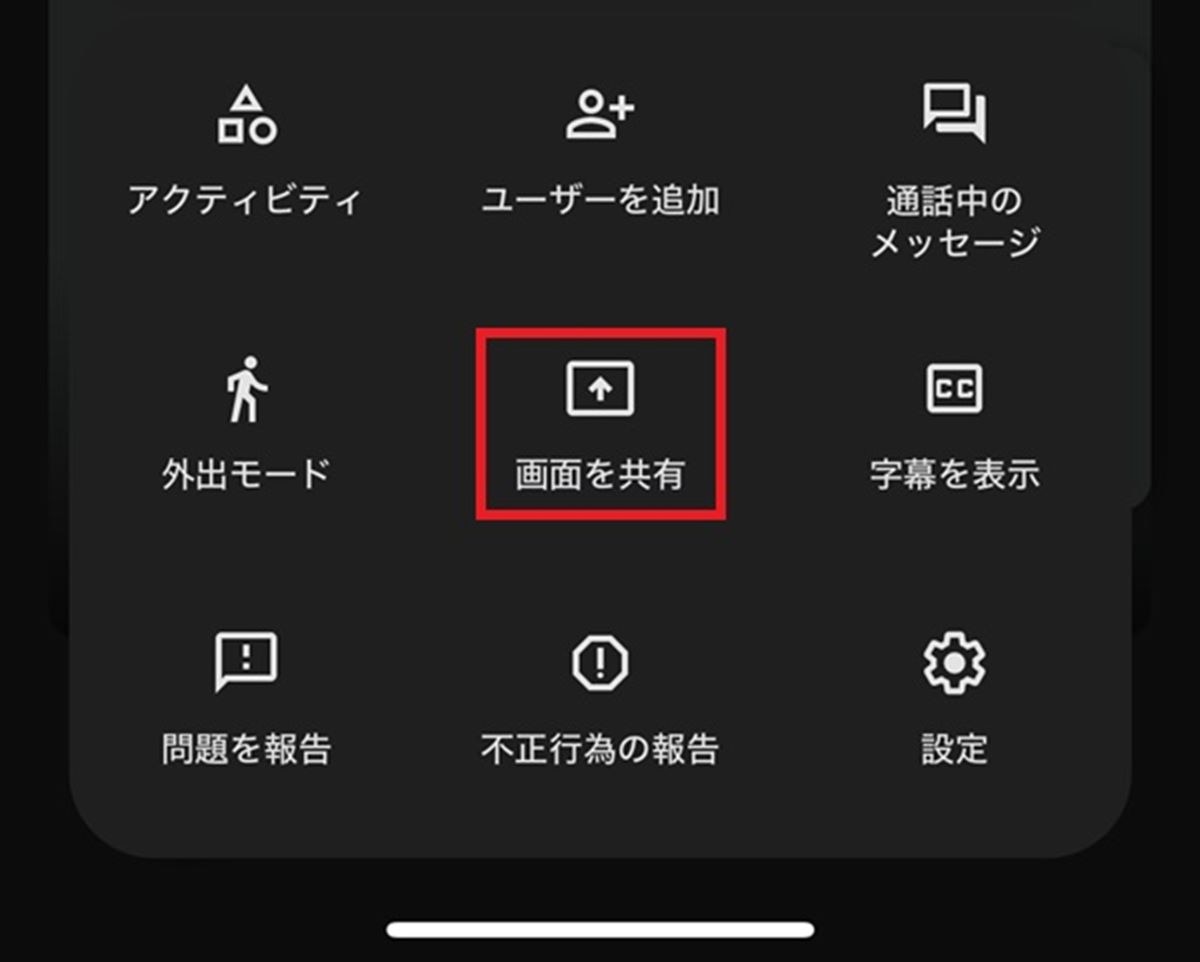
Task: Tap ユーザーを追加 to add people
Action: click(x=600, y=150)
